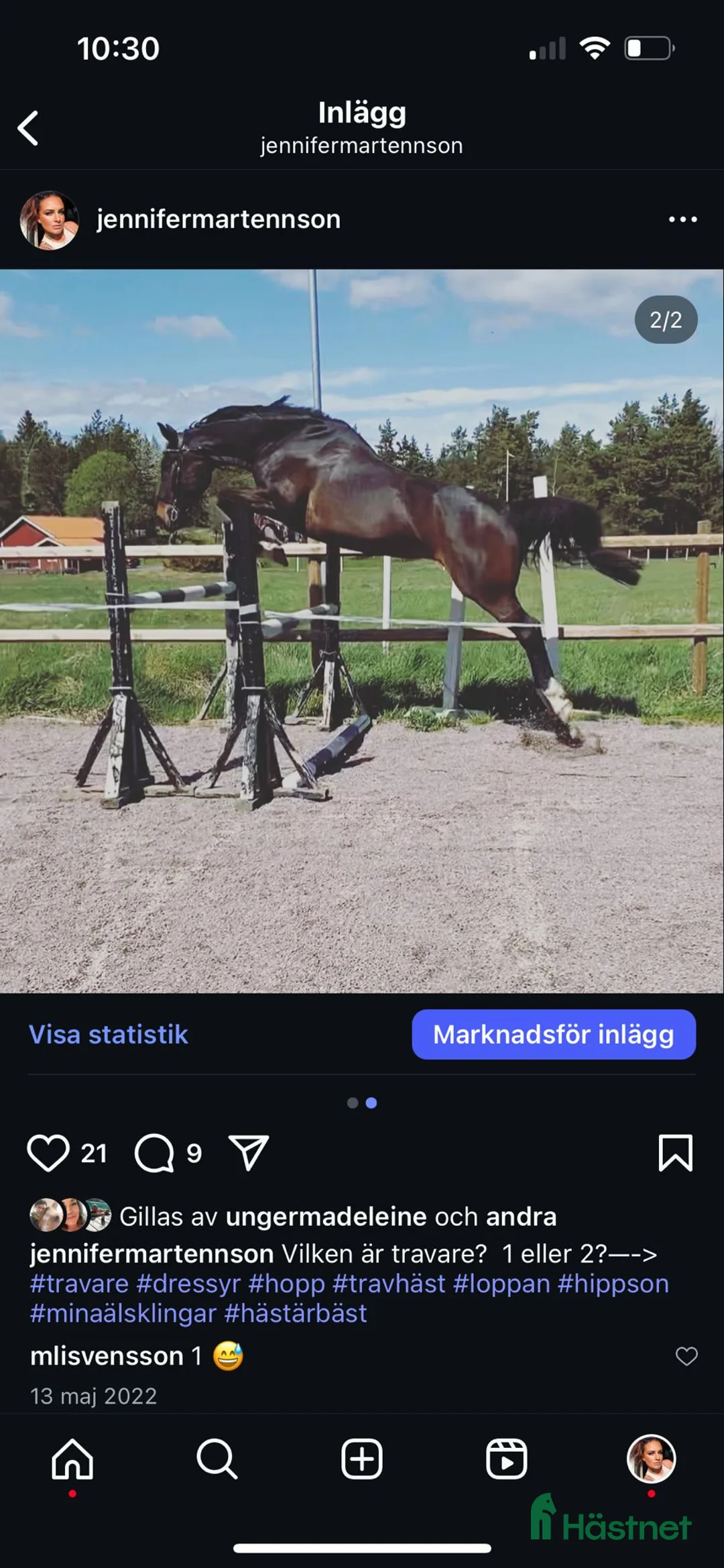
Task: Open your profile from bottom navigation avatar
Action: pyautogui.click(x=650, y=1457)
